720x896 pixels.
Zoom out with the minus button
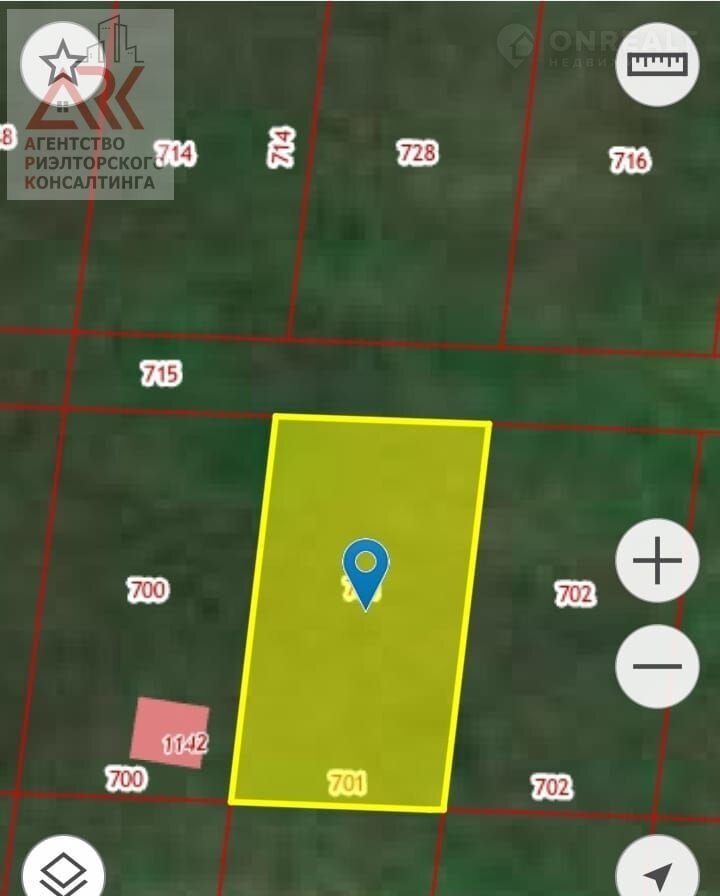click(x=657, y=666)
